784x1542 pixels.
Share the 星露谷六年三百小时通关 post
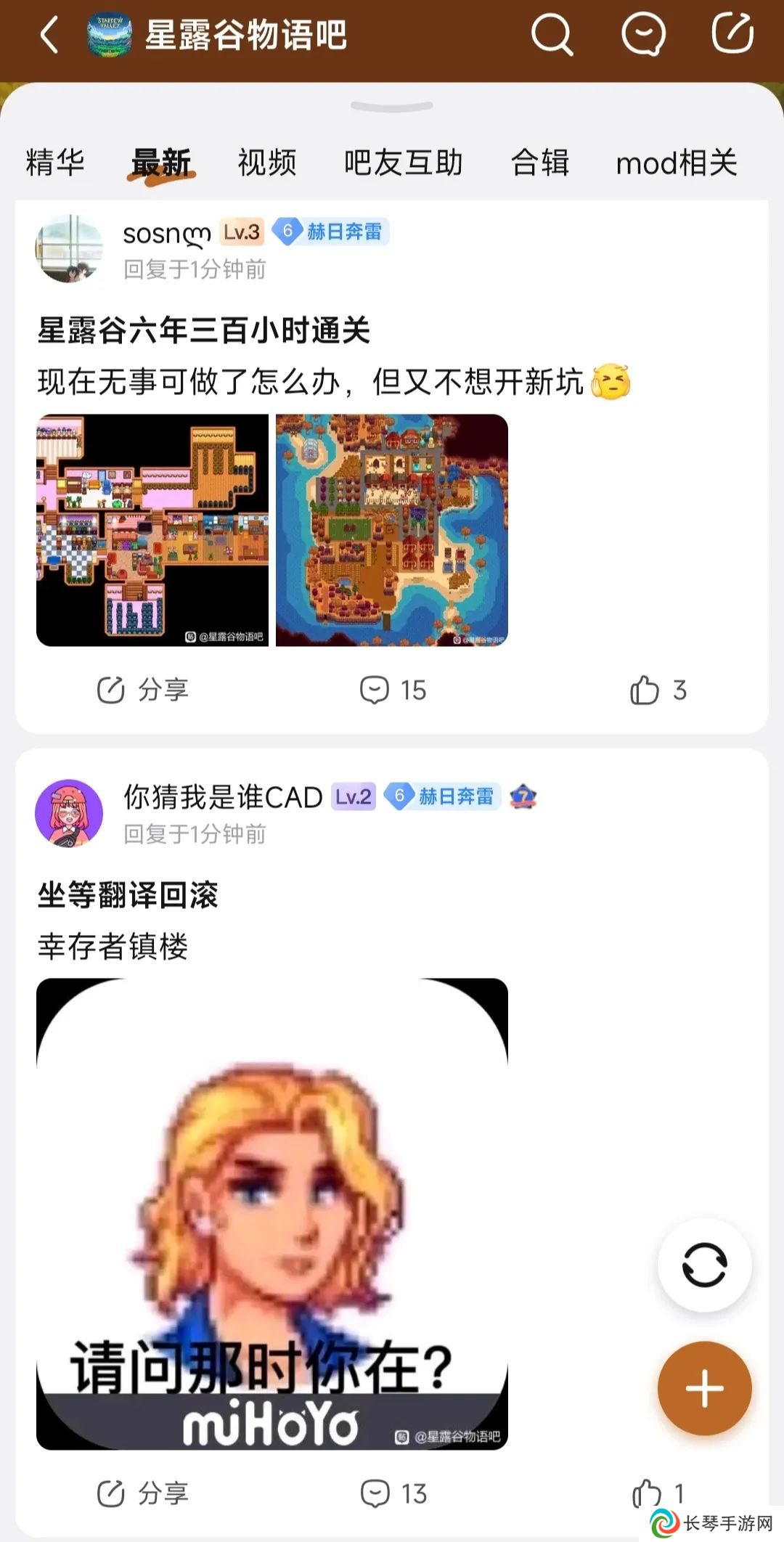[142, 690]
